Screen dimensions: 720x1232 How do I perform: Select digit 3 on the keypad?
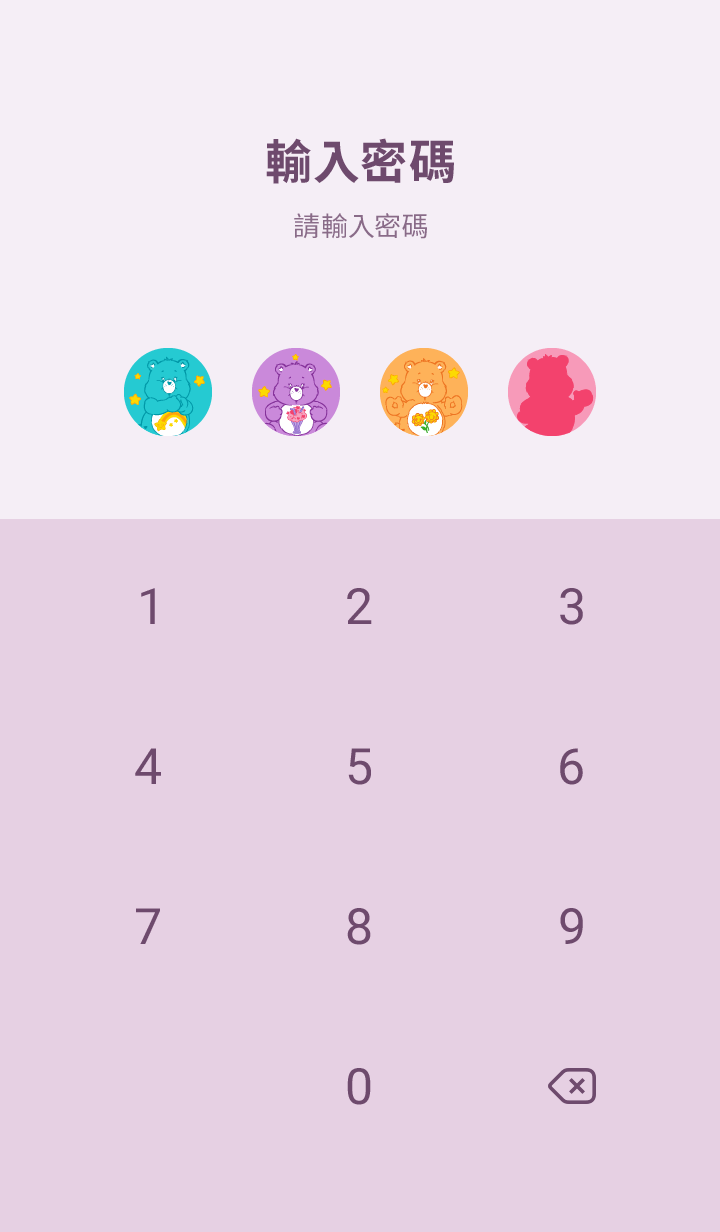(x=571, y=607)
